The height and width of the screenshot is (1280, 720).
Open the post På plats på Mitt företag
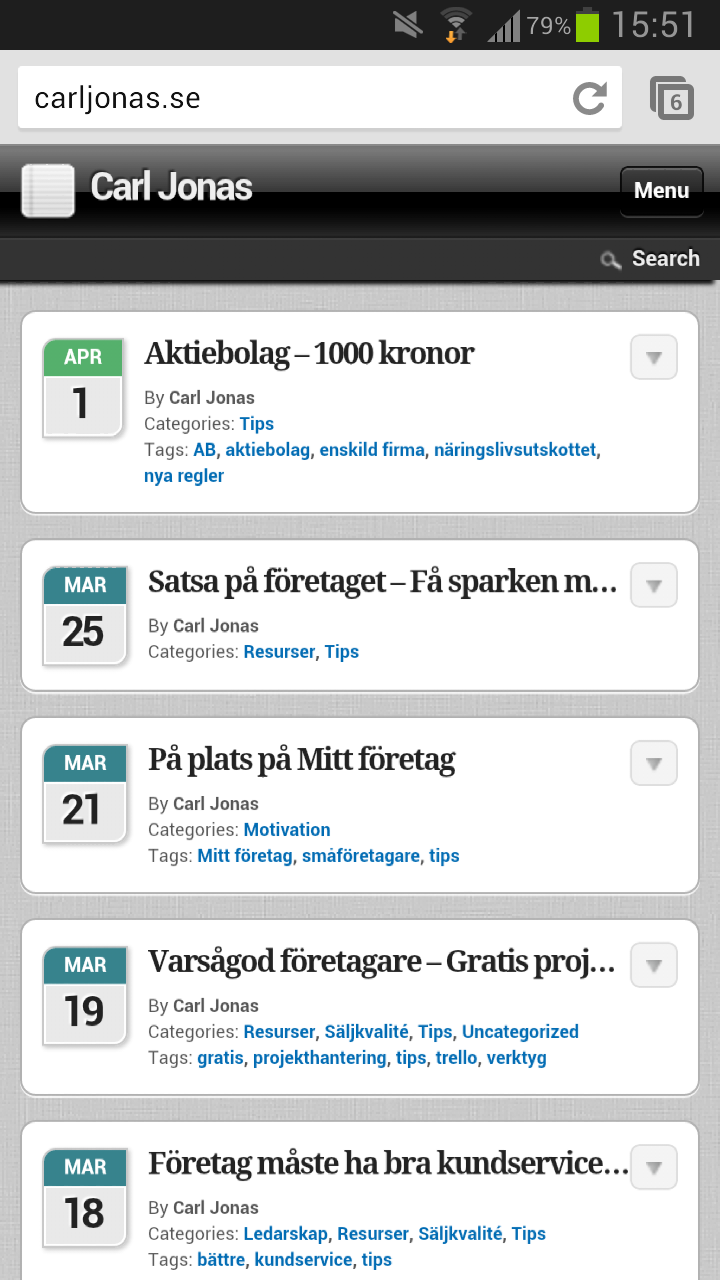(301, 760)
